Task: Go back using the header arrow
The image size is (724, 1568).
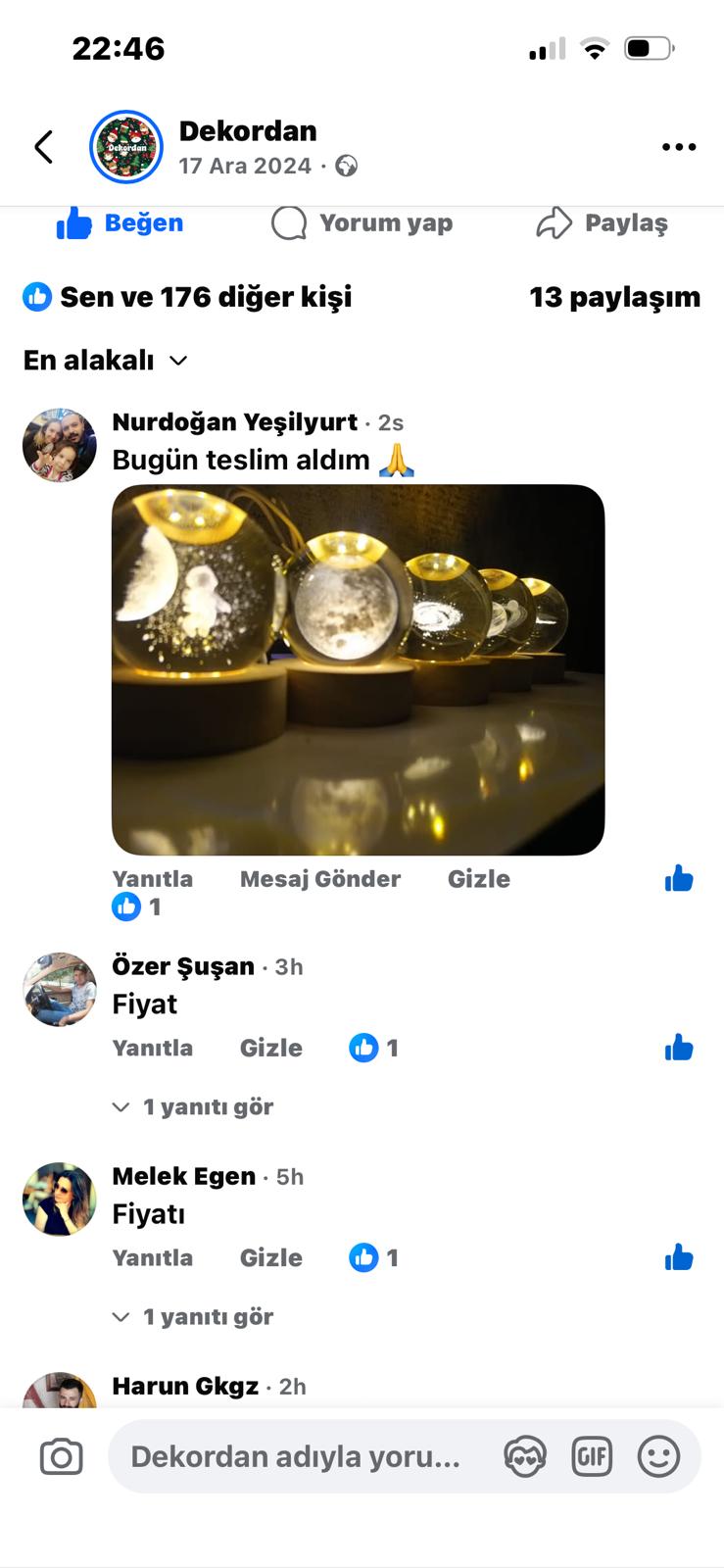Action: pos(43,147)
